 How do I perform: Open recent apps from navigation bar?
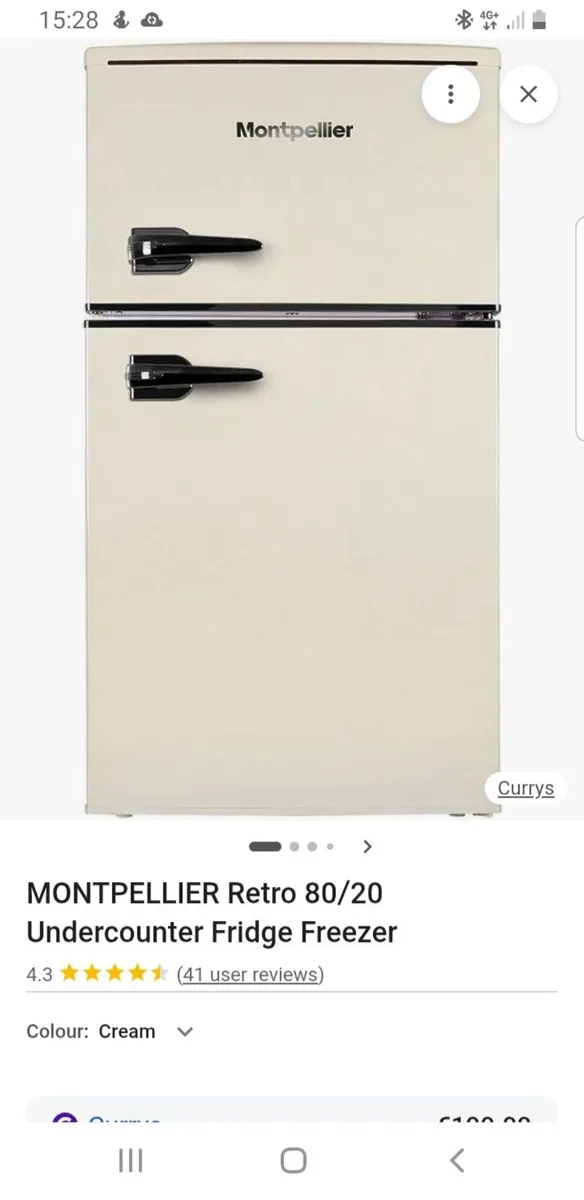(130, 1160)
